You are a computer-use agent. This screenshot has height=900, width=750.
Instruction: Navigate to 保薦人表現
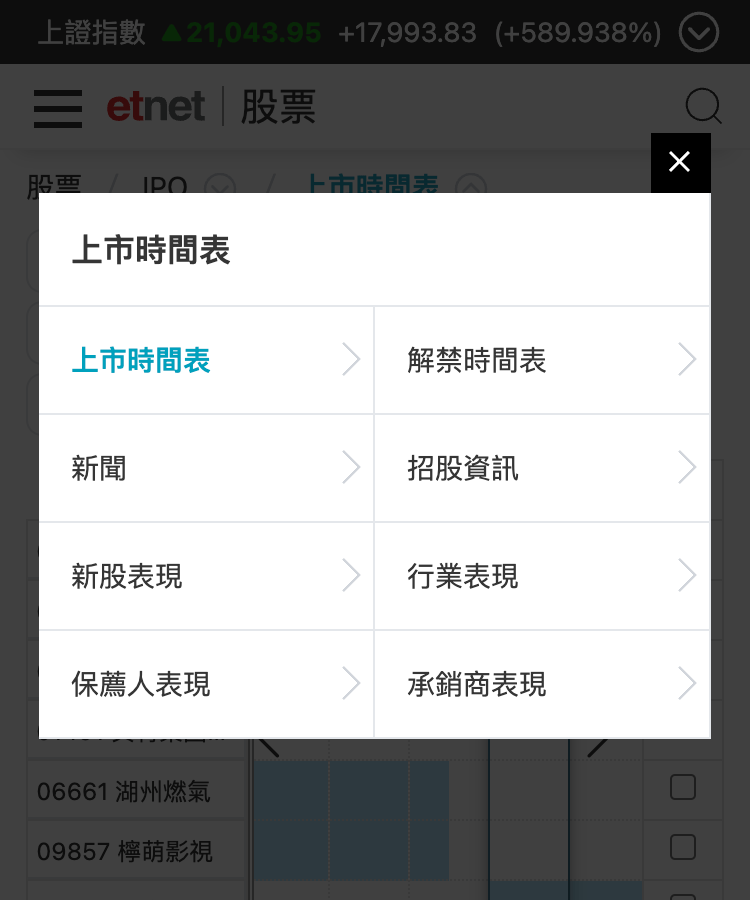pos(206,684)
